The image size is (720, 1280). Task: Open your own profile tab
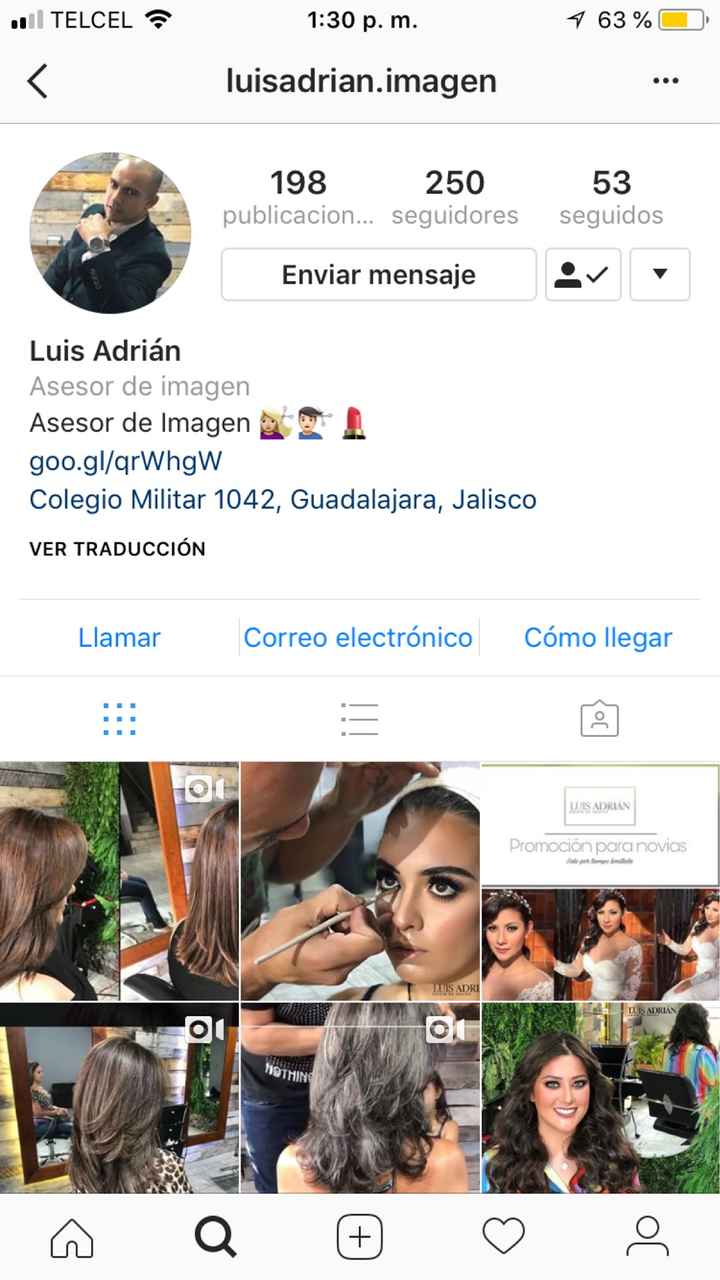(647, 1238)
